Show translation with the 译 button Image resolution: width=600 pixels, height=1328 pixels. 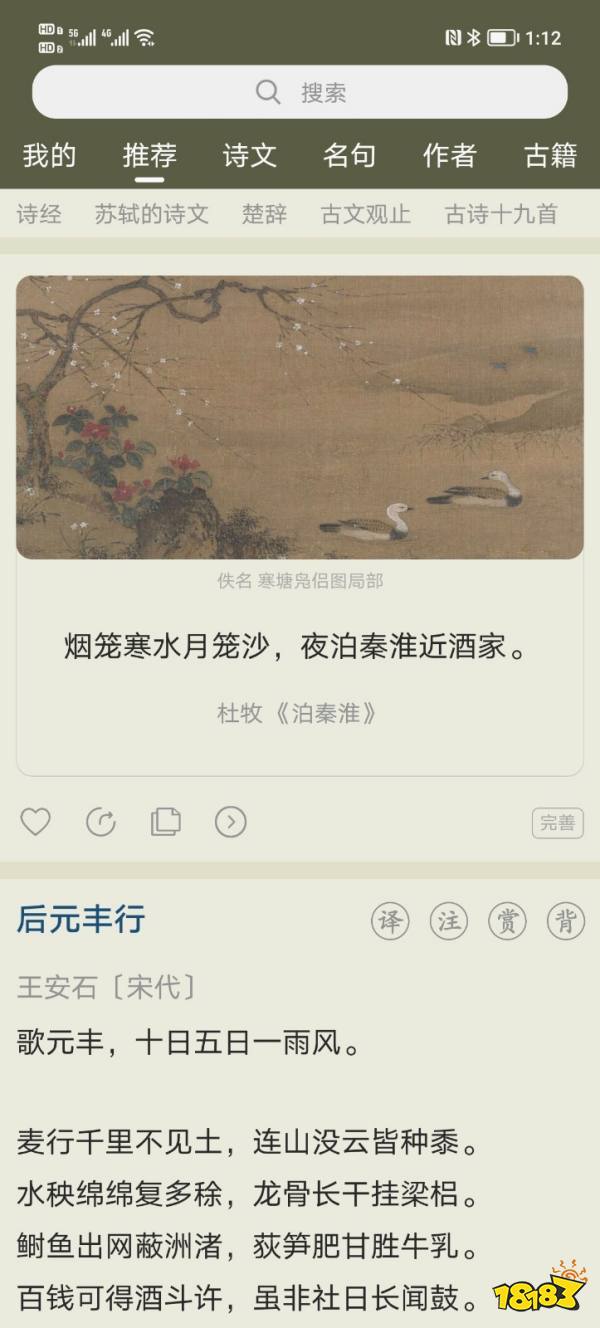(390, 921)
